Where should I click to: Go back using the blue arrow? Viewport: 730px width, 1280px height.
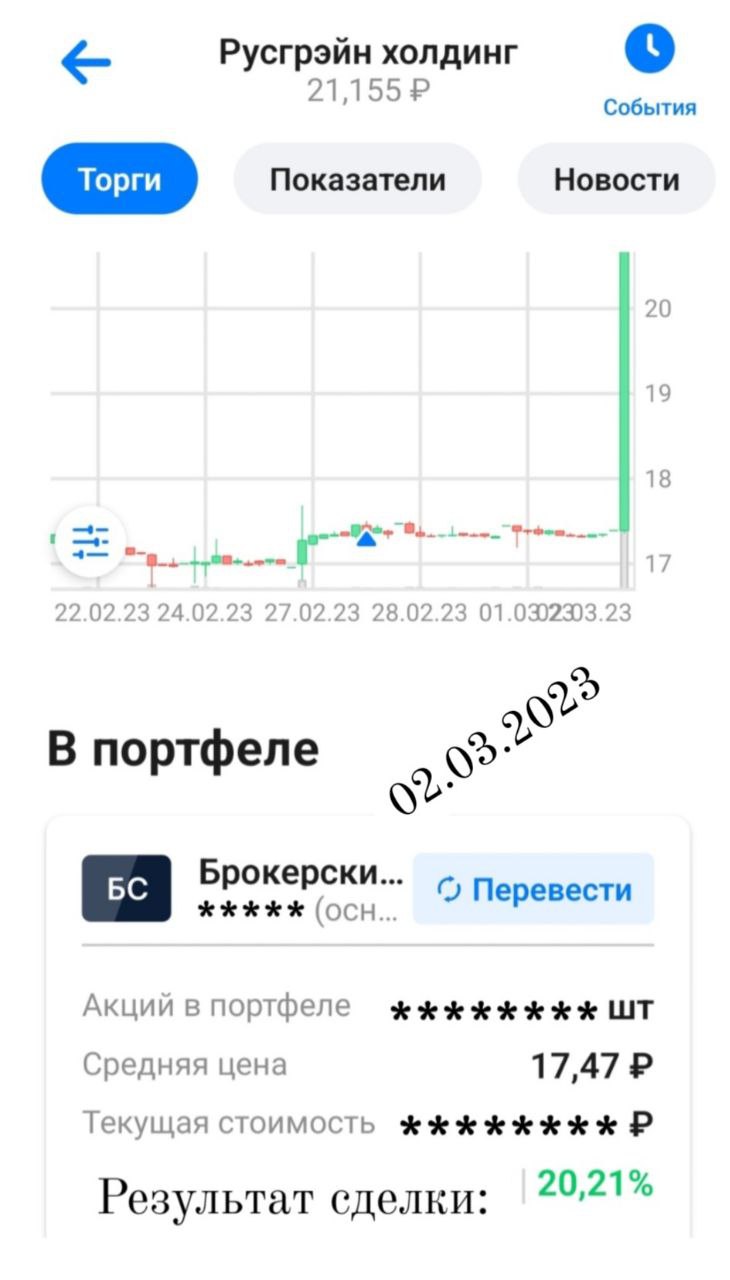click(86, 64)
